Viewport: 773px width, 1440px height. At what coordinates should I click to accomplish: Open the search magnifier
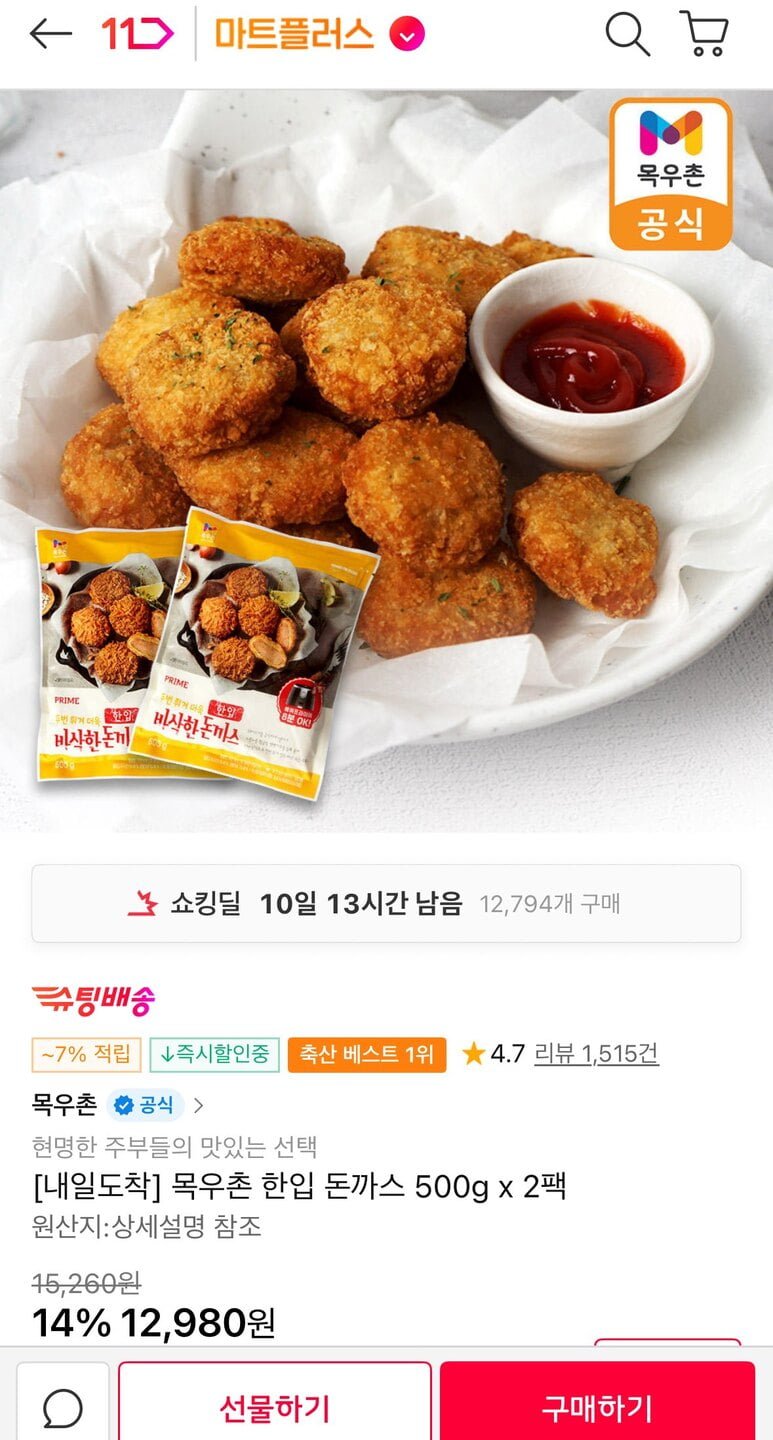(x=627, y=35)
